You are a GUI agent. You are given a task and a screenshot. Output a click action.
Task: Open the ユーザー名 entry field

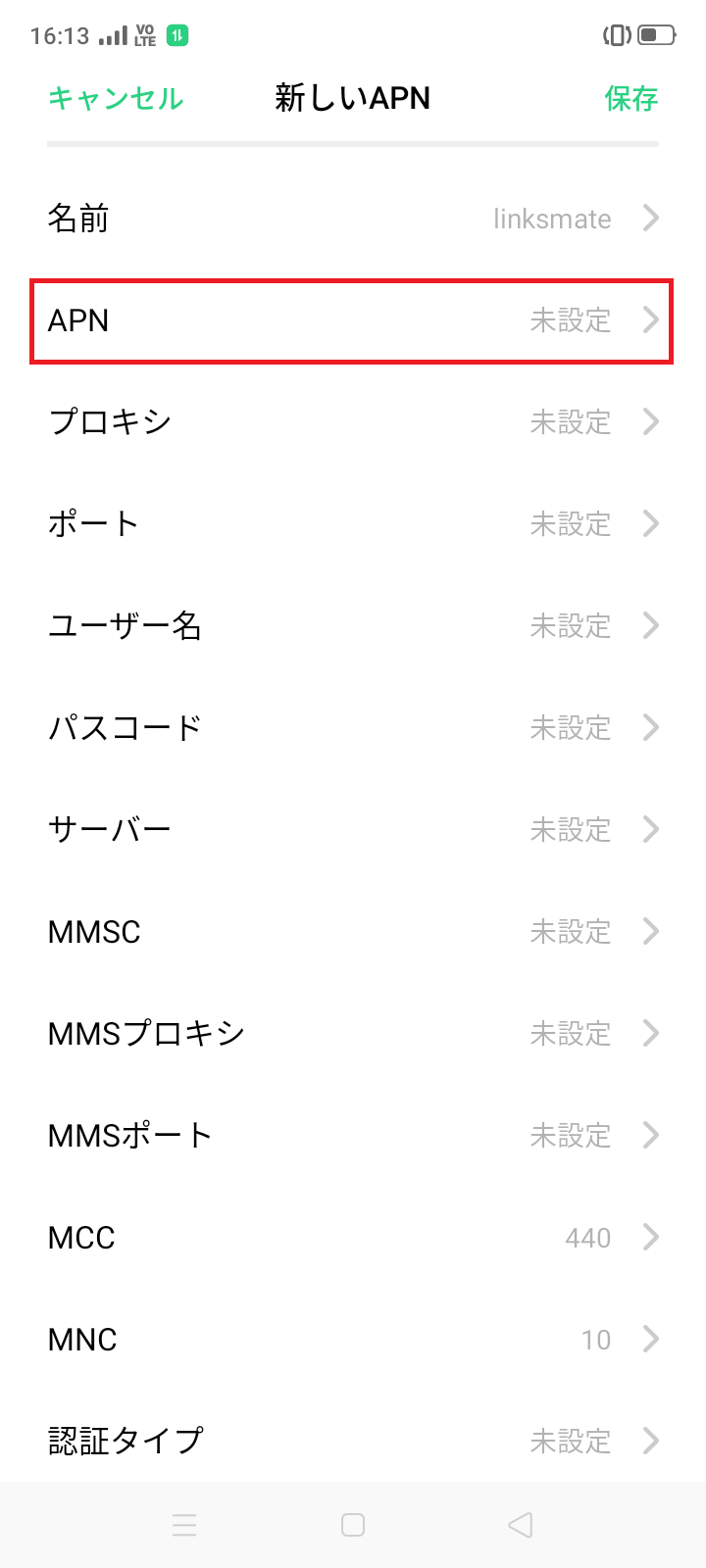coord(353,625)
